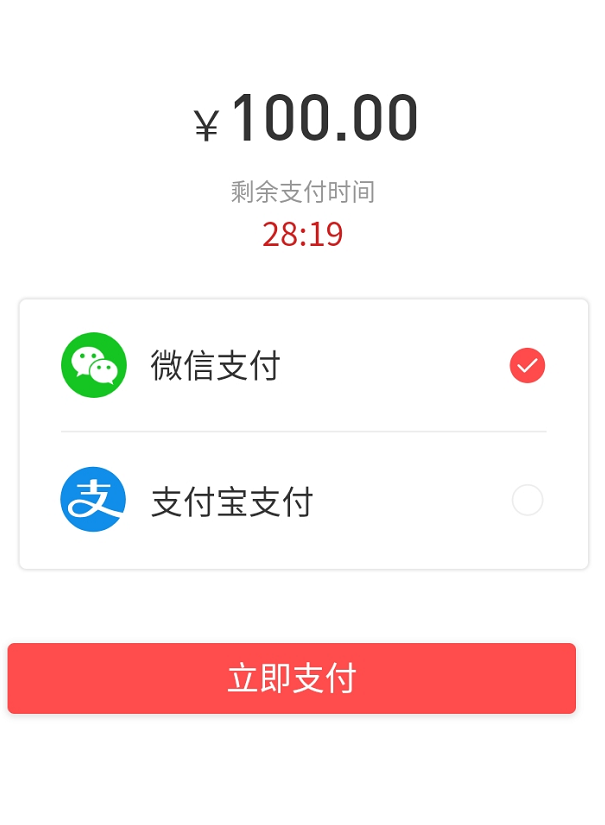Tap the 立即支付 button
Image resolution: width=605 pixels, height=825 pixels.
pyautogui.click(x=292, y=678)
